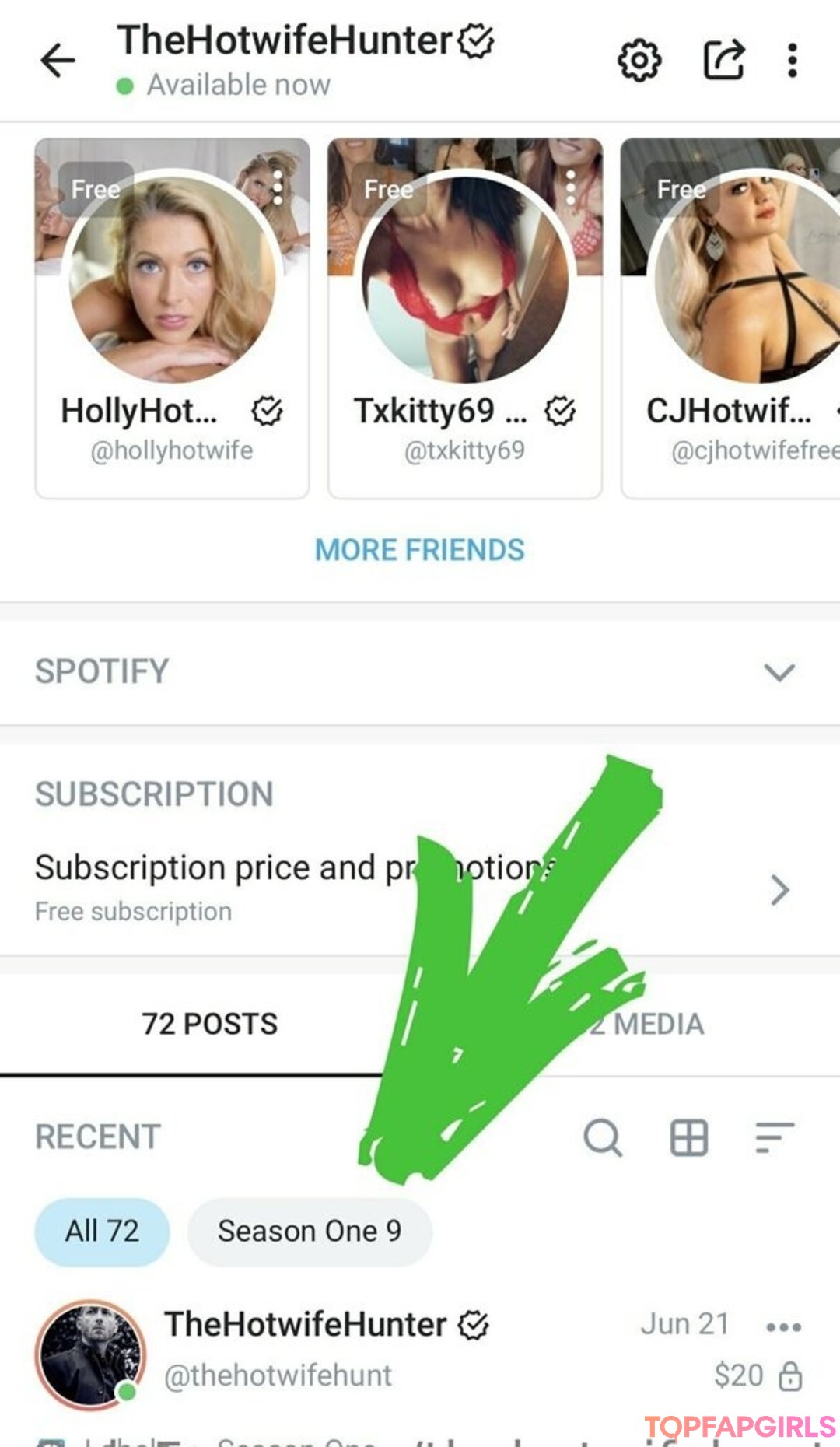Open the sort options for posts
Viewport: 840px width, 1447px height.
[x=775, y=1138]
